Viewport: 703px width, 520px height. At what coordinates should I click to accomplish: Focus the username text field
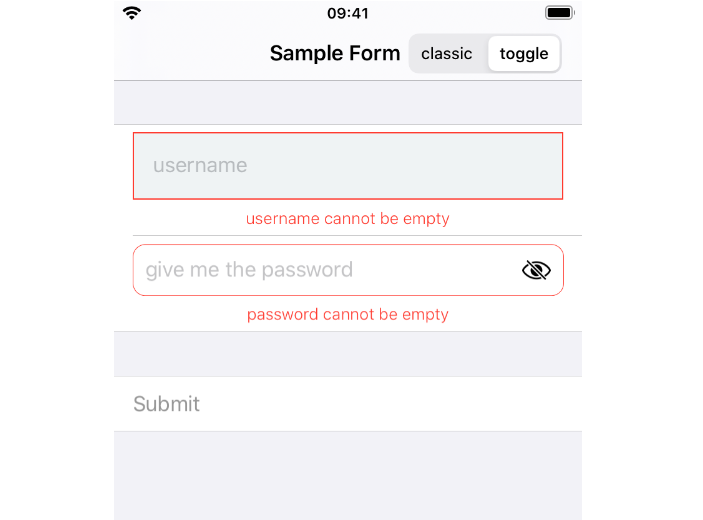pos(347,166)
